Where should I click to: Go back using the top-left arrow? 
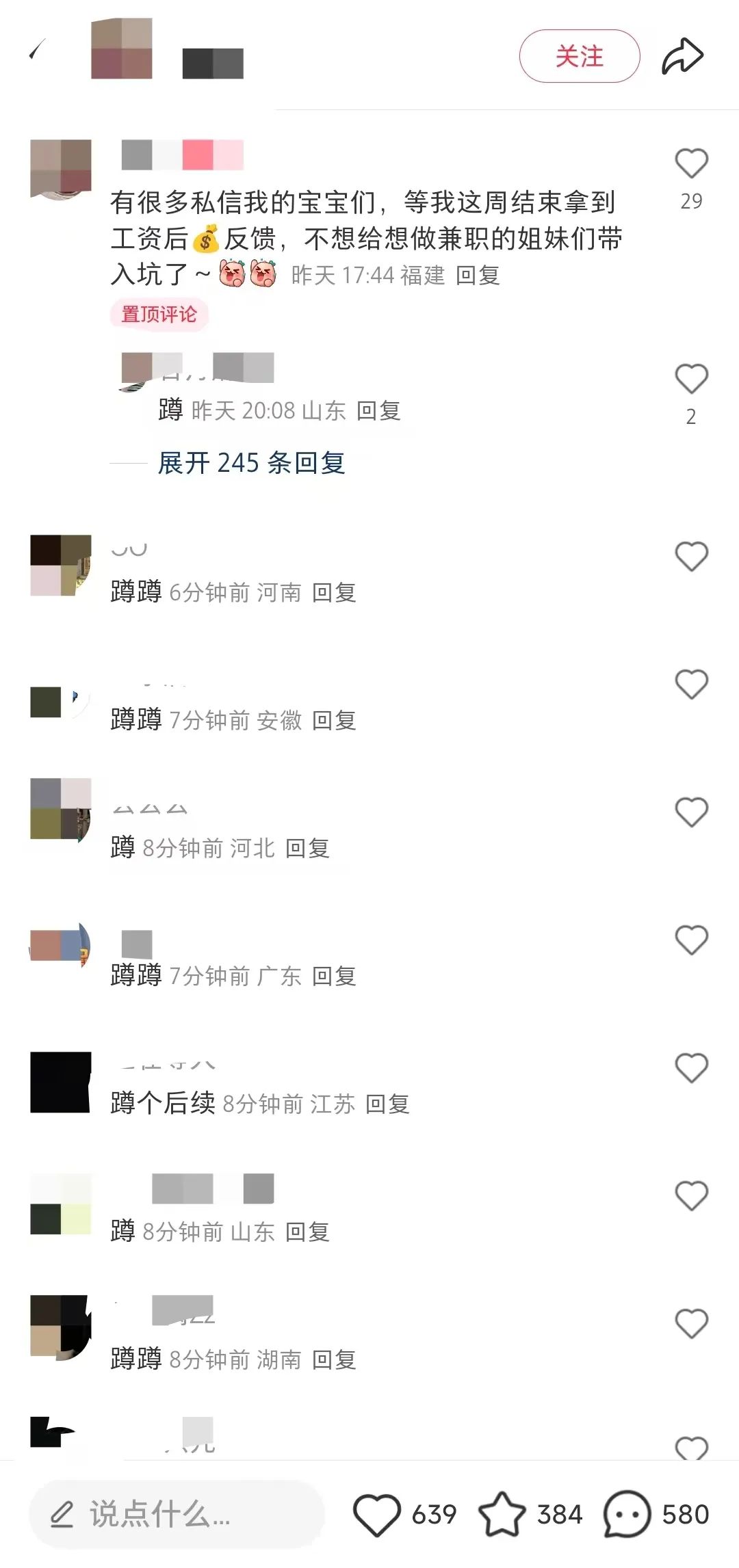click(x=38, y=50)
